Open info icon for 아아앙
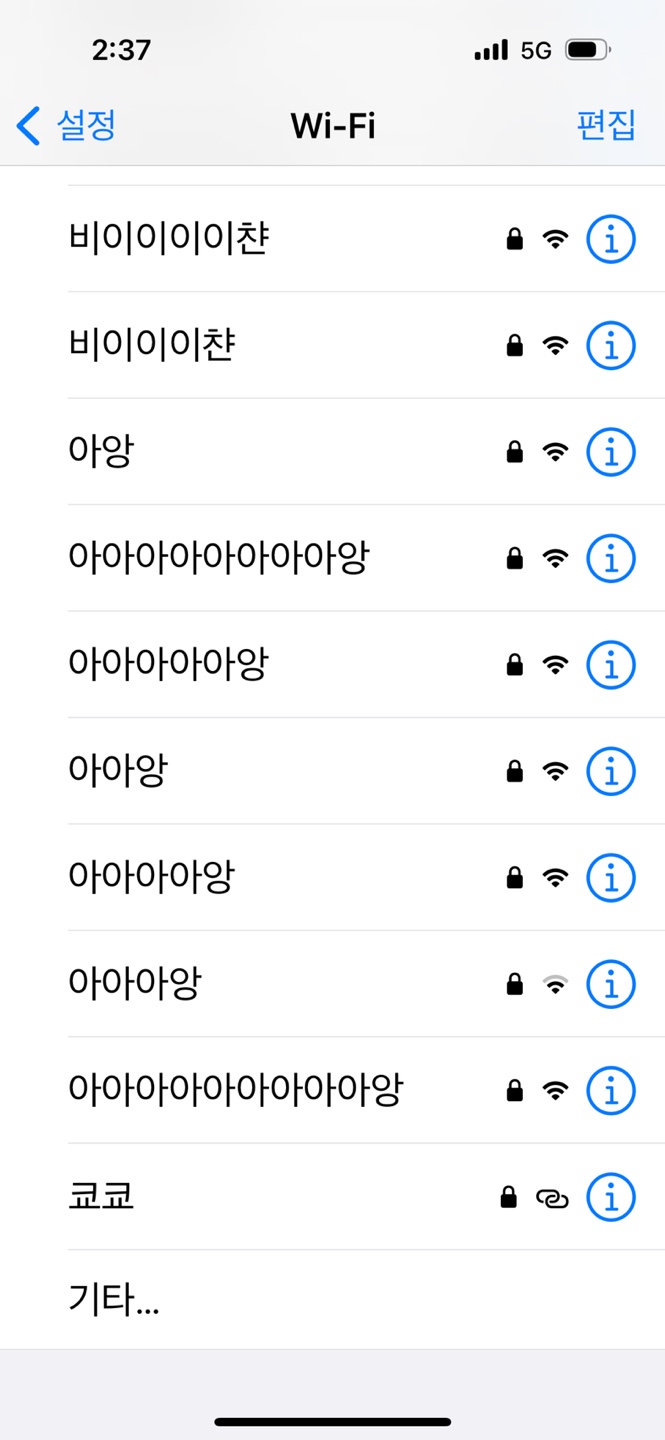Viewport: 665px width, 1440px height. coord(610,771)
